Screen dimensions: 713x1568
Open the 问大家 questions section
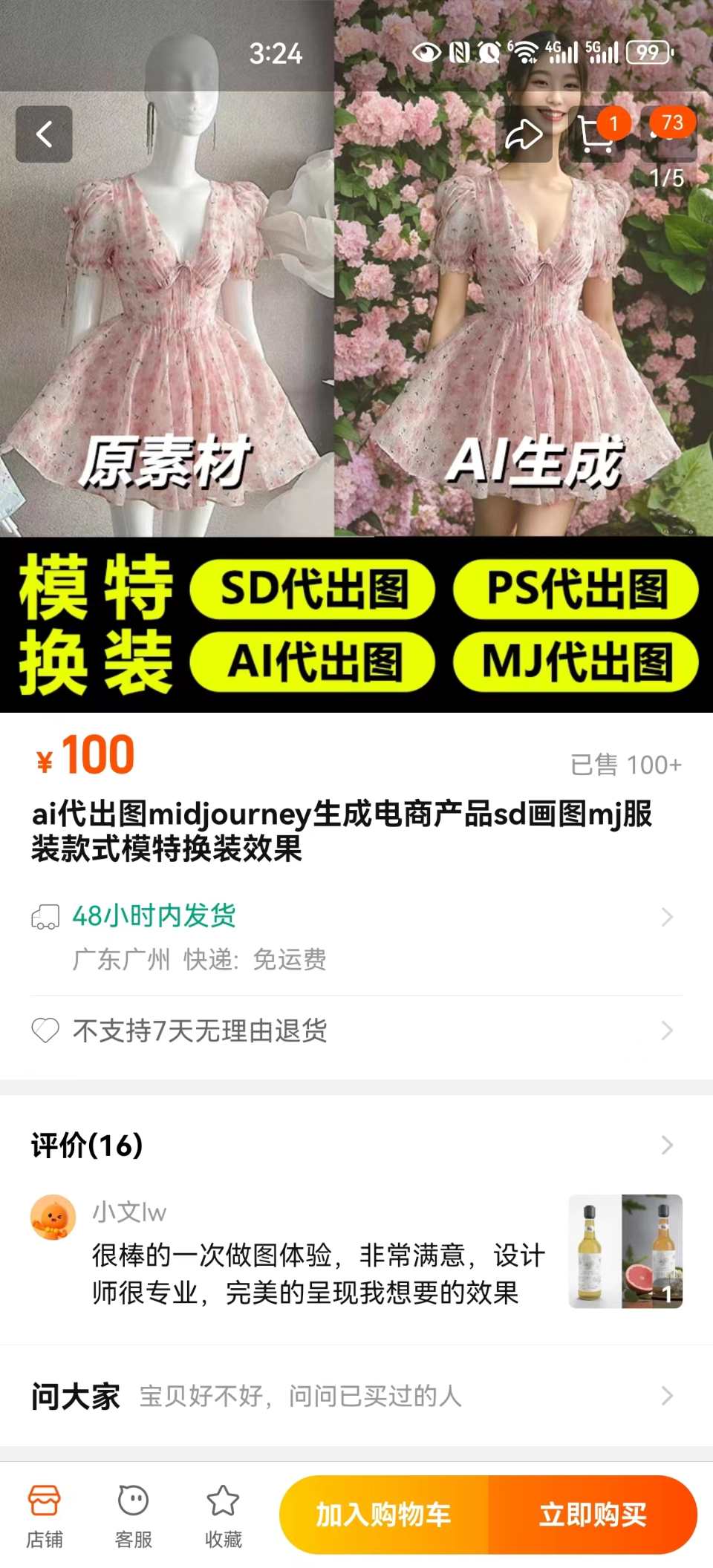(x=355, y=1396)
